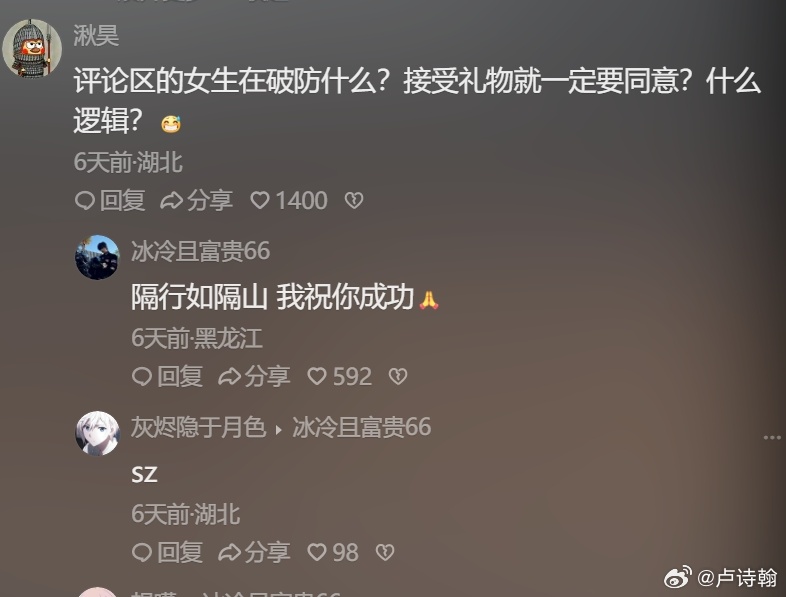This screenshot has height=597, width=786.
Task: Open 冰冷且富贵66's avatar on the 隔行如隔山 comment
Action: pos(97,258)
